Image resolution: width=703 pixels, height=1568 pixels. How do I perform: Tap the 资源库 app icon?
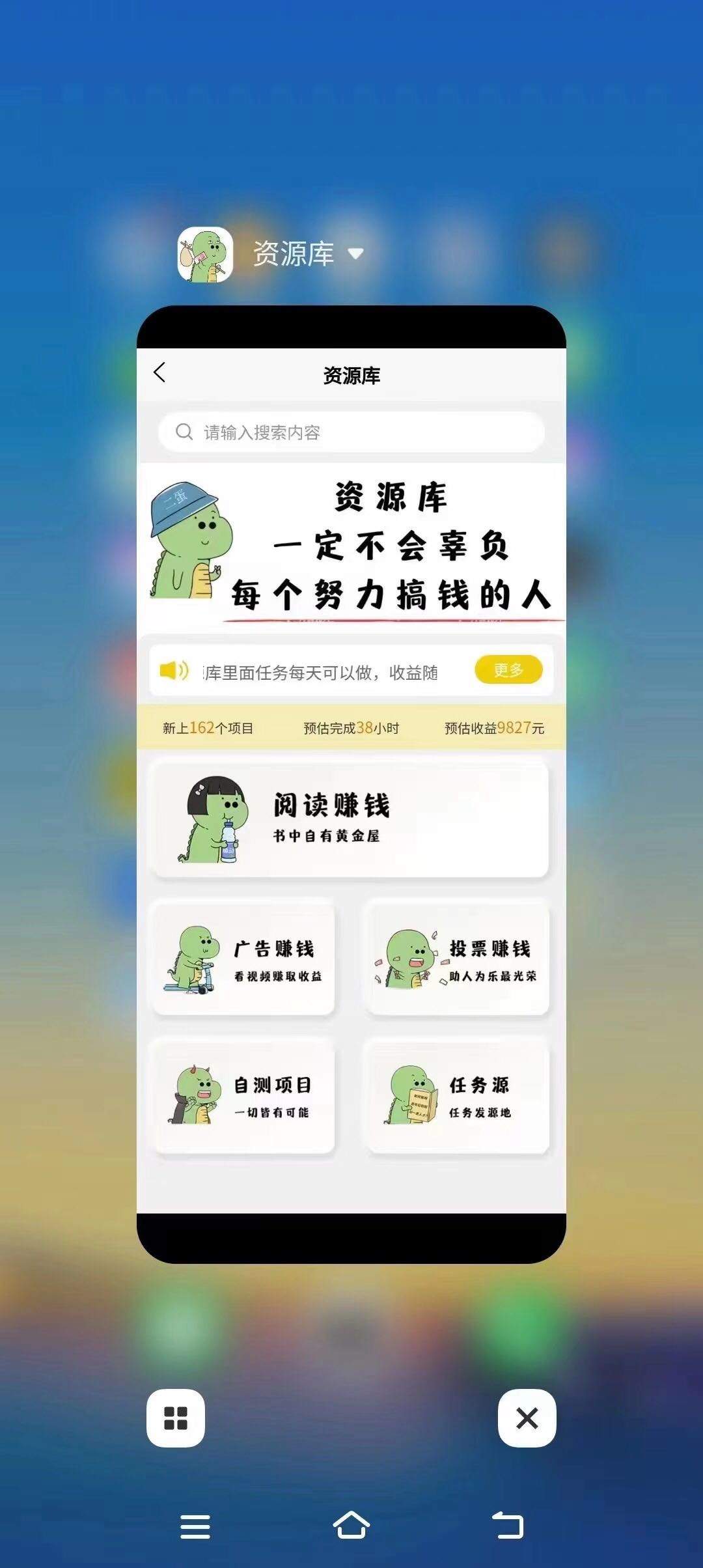pos(205,254)
